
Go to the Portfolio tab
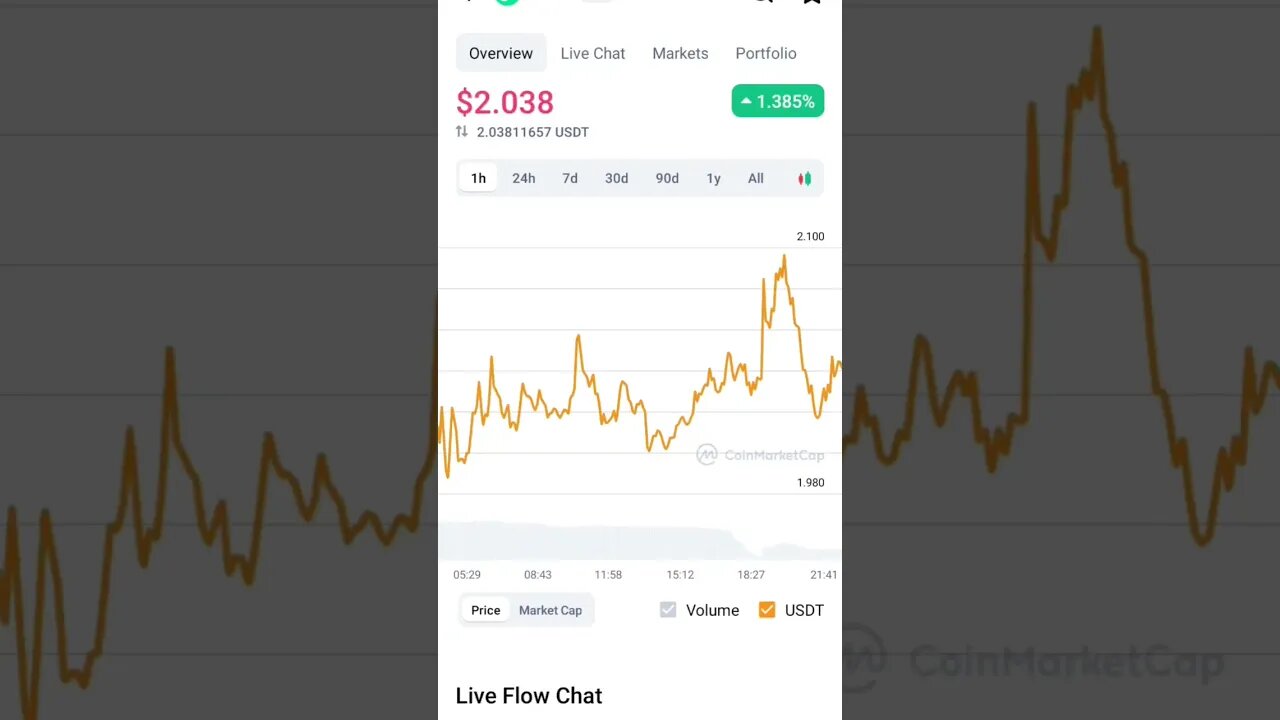765,53
